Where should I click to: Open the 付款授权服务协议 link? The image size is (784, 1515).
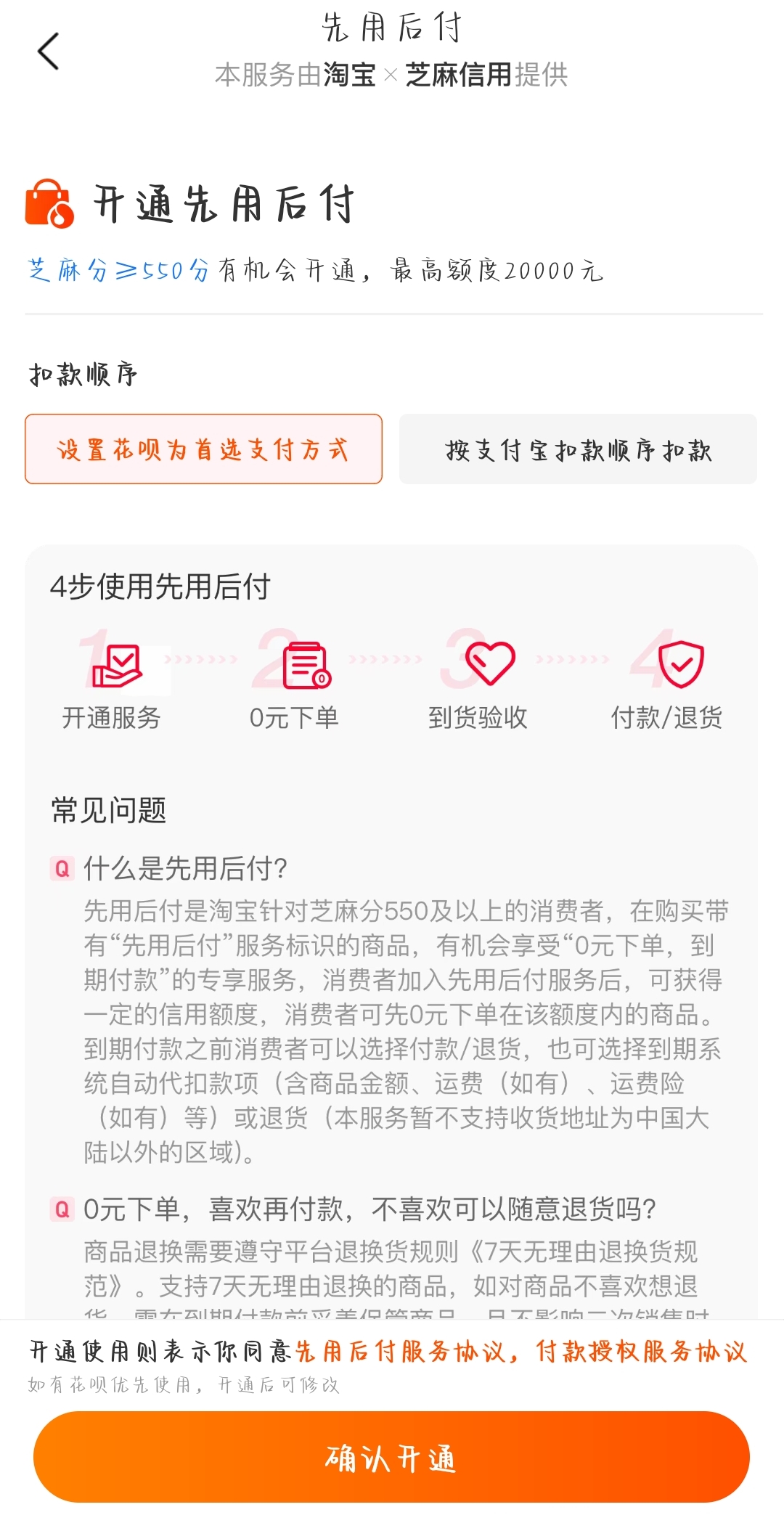pos(642,1351)
